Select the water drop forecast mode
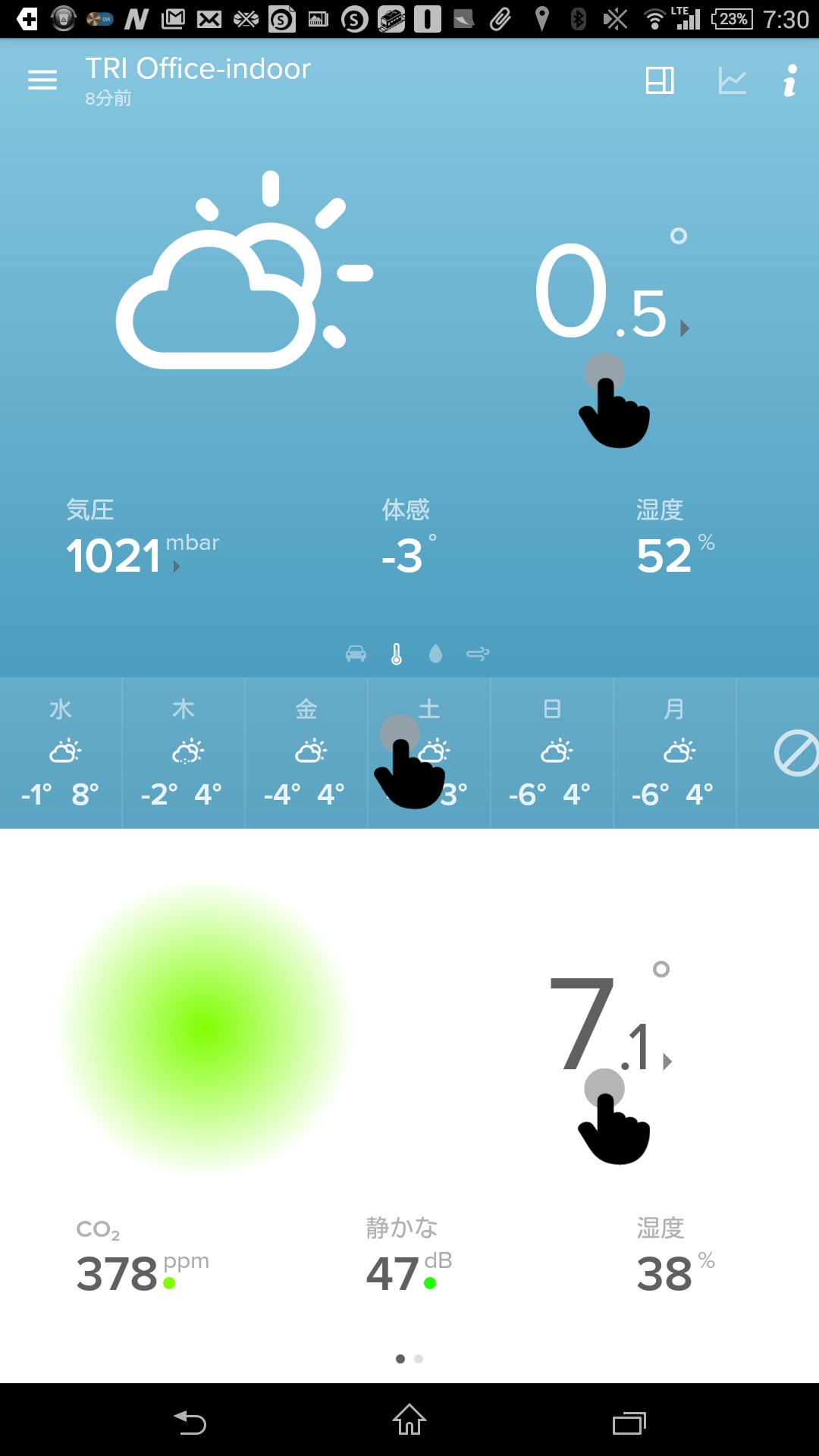This screenshot has width=819, height=1456. tap(435, 654)
